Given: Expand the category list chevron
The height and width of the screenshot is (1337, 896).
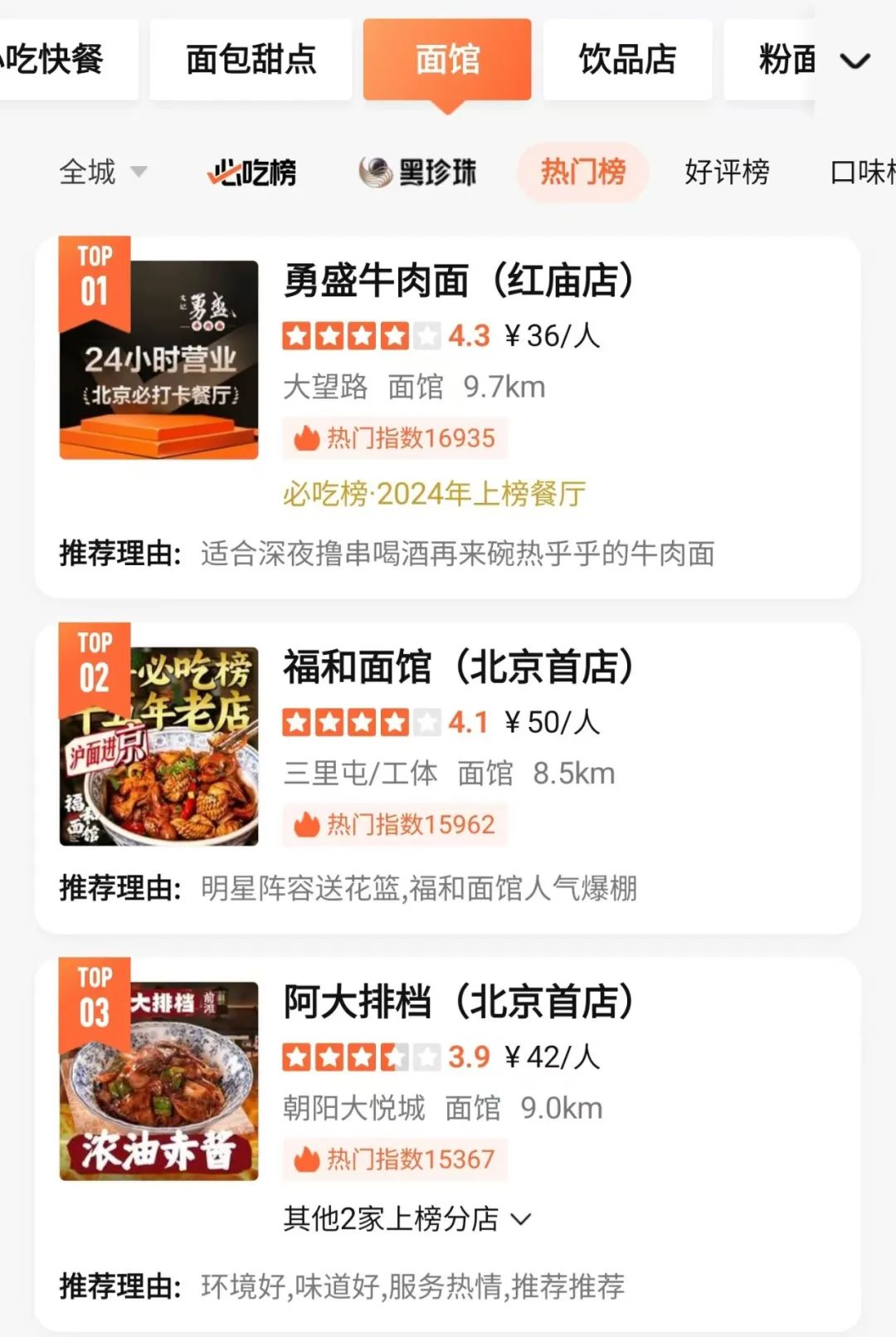Looking at the screenshot, I should point(855,61).
